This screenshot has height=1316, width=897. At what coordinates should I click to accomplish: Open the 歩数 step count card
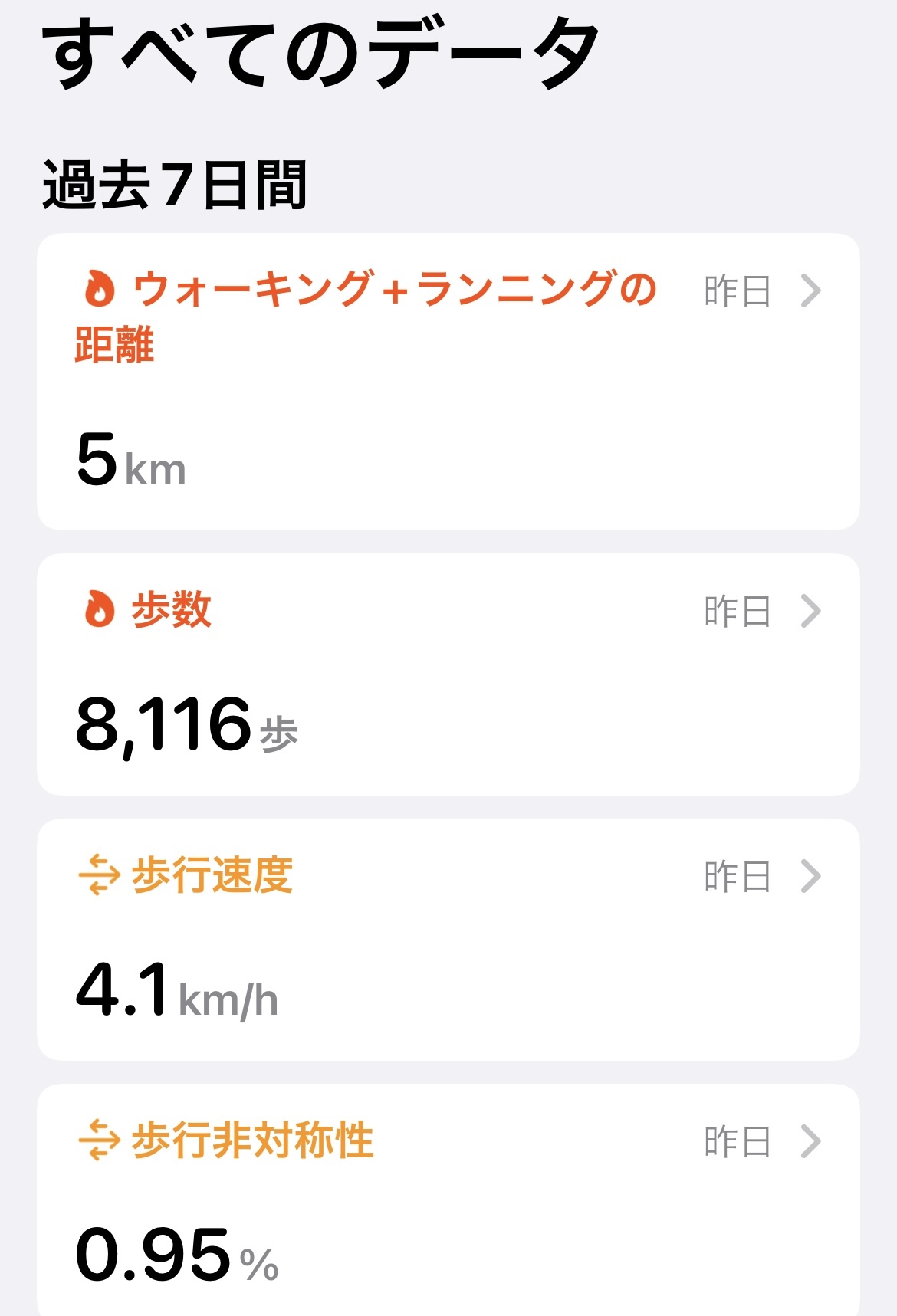pyautogui.click(x=448, y=674)
